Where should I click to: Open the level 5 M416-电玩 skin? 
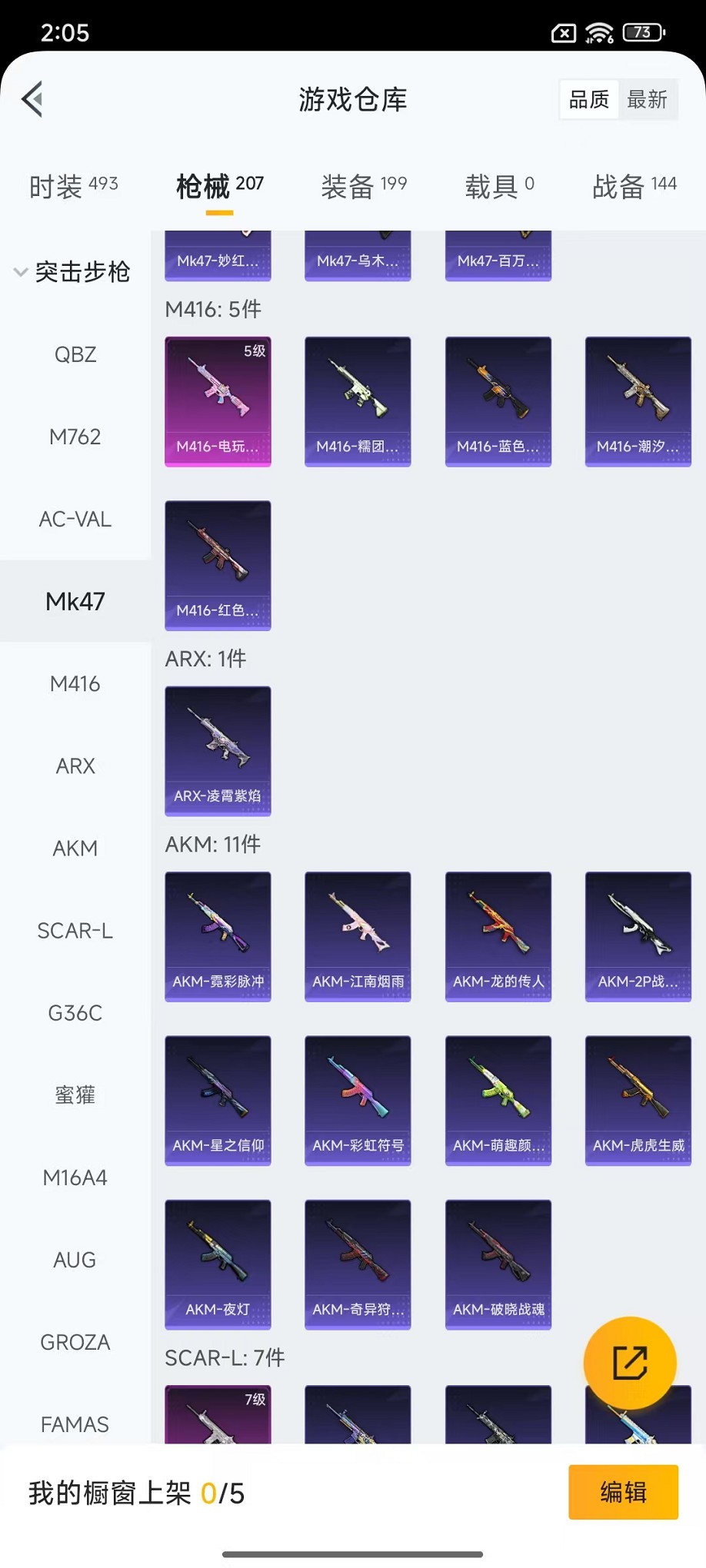click(218, 401)
